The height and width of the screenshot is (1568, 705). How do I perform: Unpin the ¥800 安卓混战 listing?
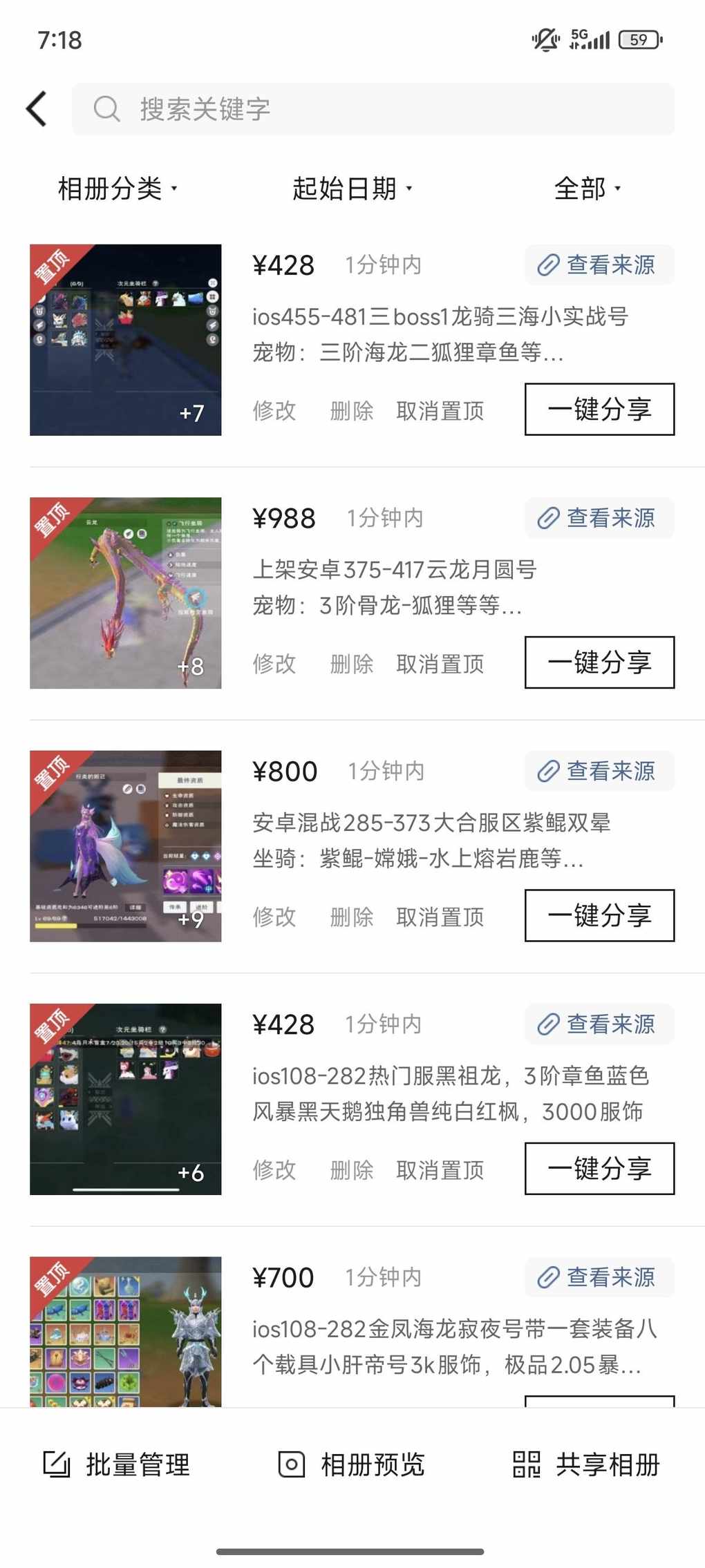[x=440, y=917]
